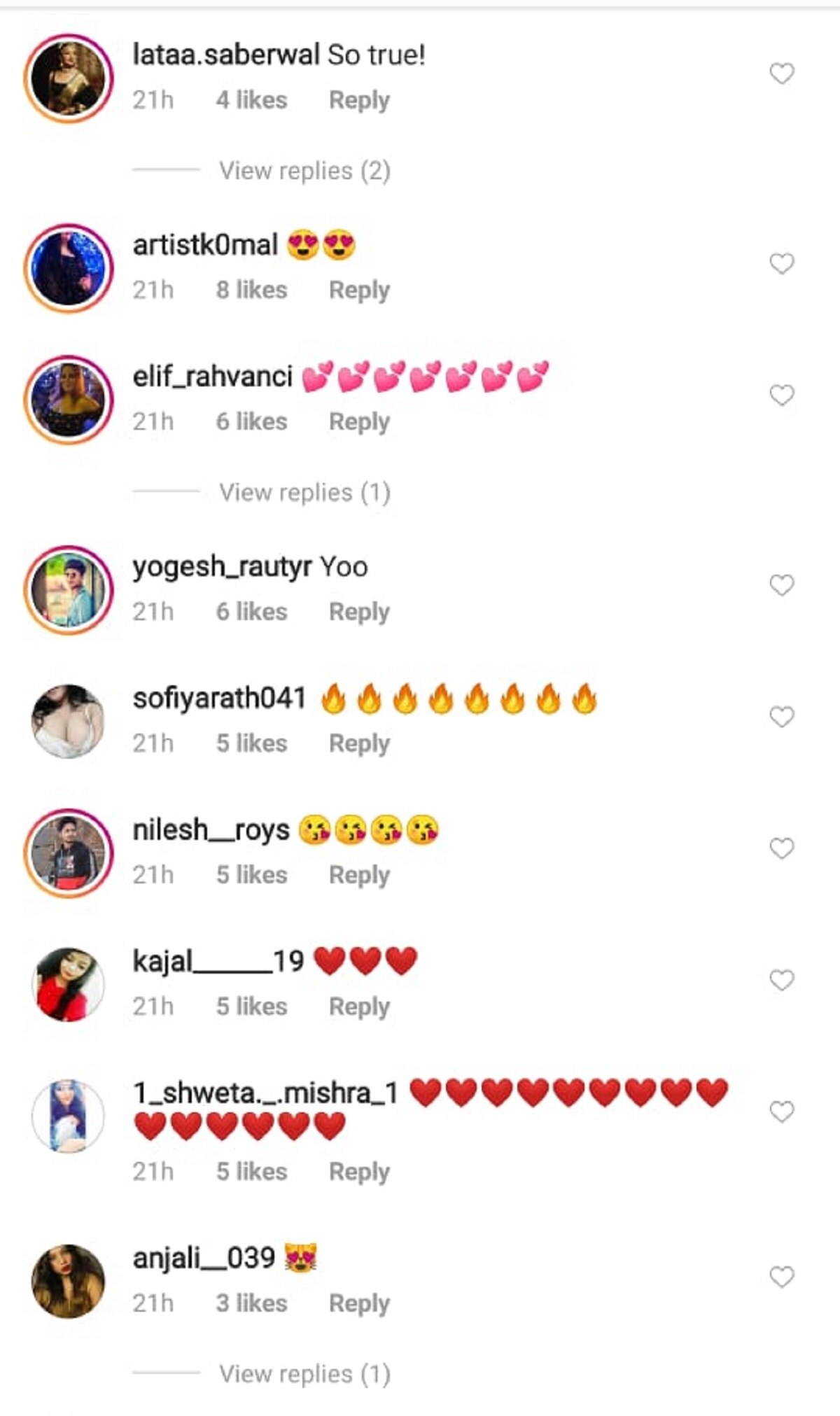Reply to lataa.saberwal's comment
Viewport: 840px width, 1416px height.
[359, 100]
